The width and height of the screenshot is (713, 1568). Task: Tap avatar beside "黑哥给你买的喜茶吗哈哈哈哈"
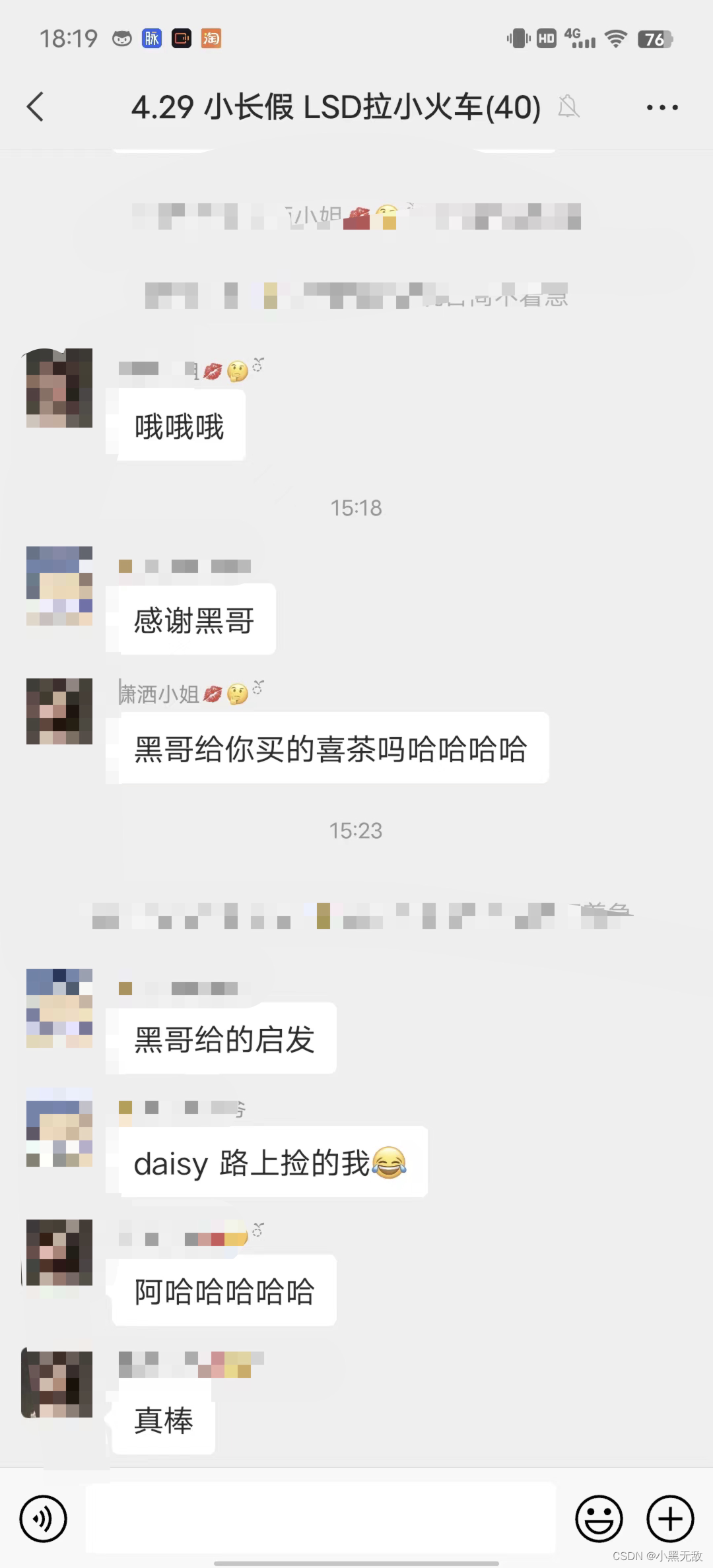(x=59, y=711)
